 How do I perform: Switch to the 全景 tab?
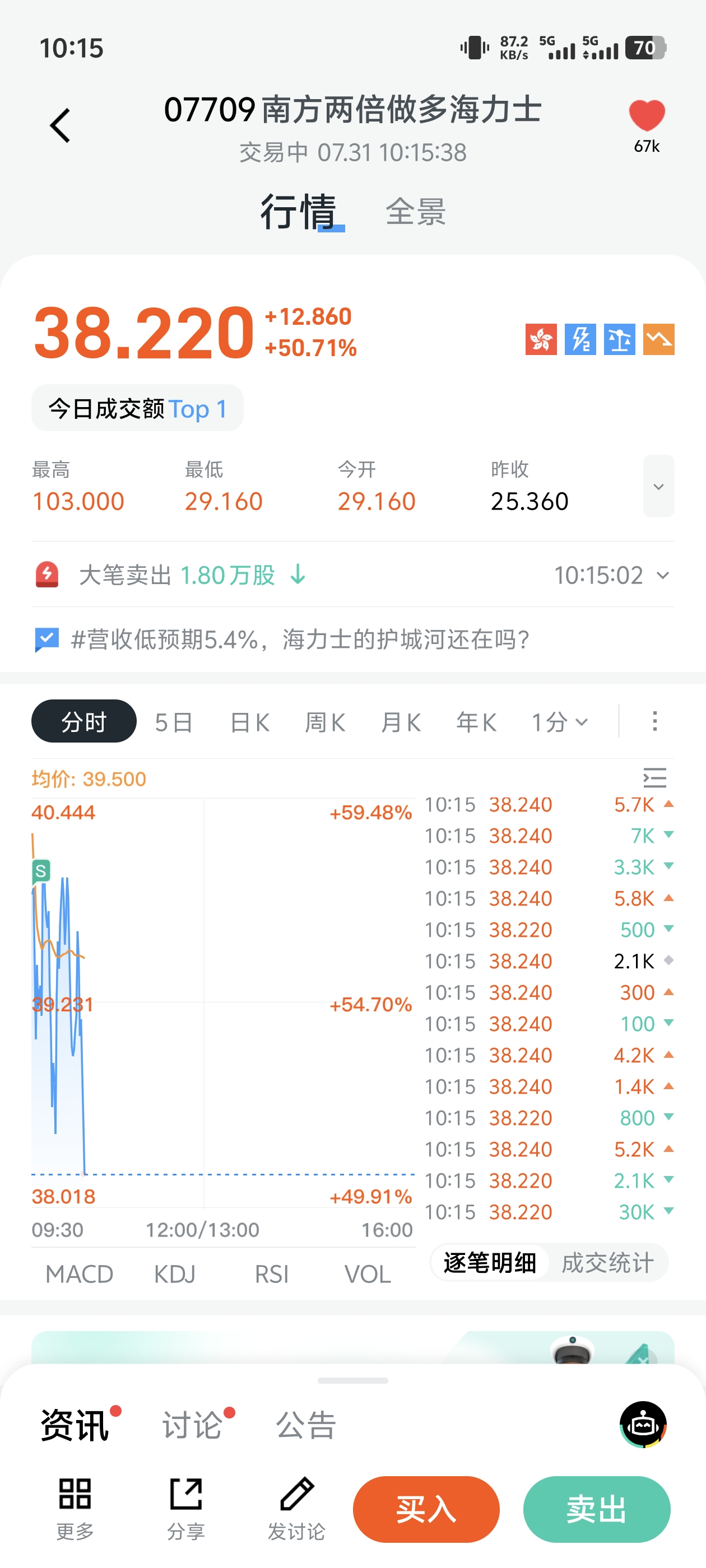coord(416,212)
